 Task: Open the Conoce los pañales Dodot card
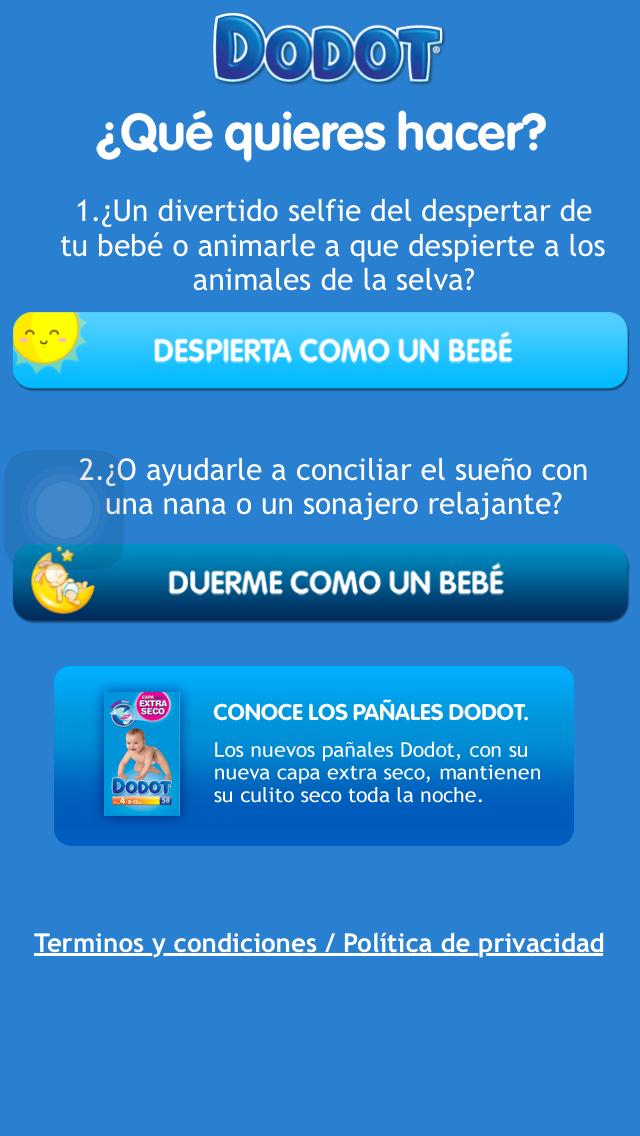point(314,756)
